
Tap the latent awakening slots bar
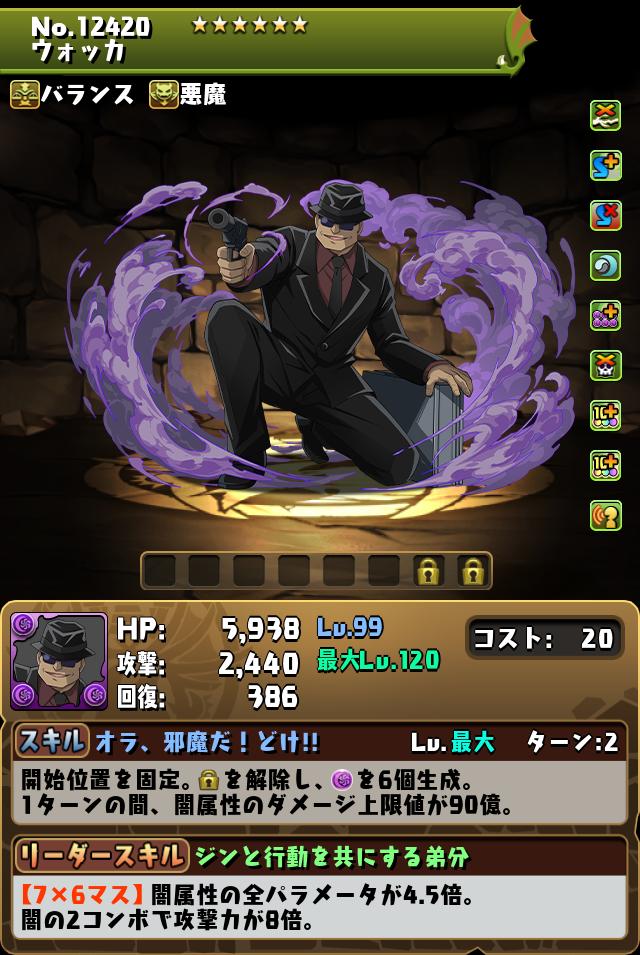(x=316, y=571)
